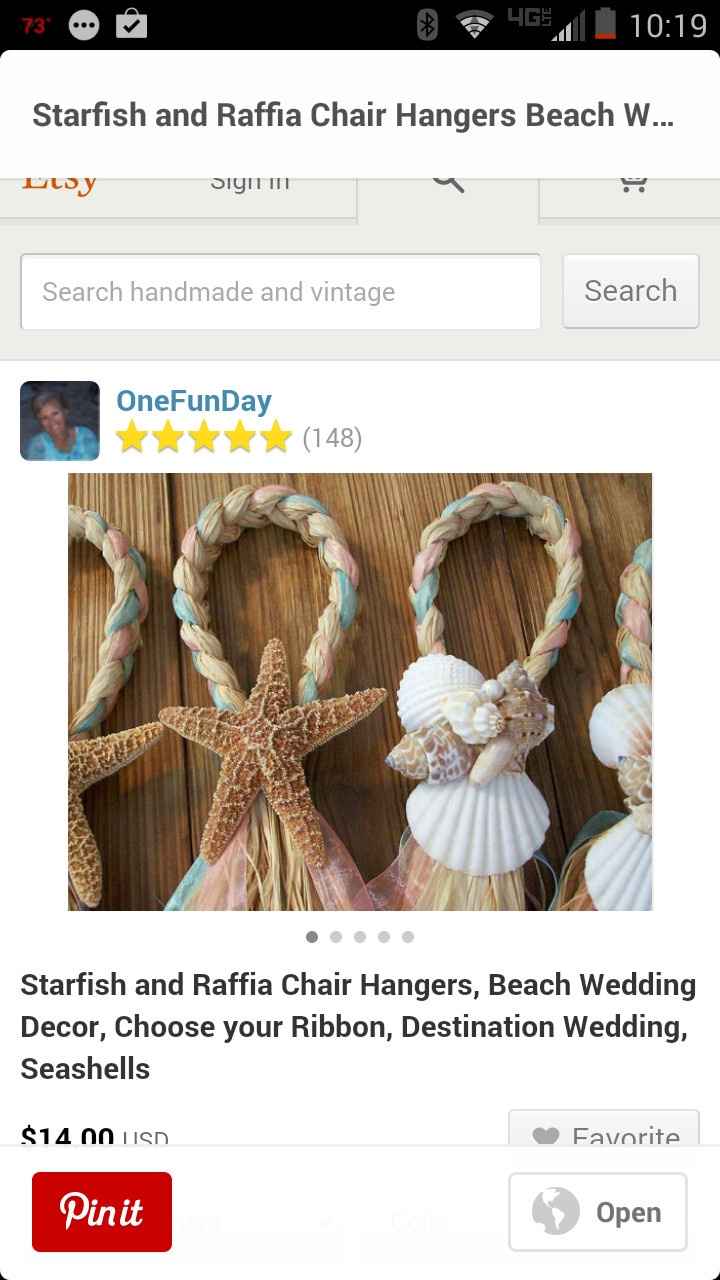Viewport: 720px width, 1280px height.
Task: Open the shopping cart icon
Action: click(x=632, y=184)
